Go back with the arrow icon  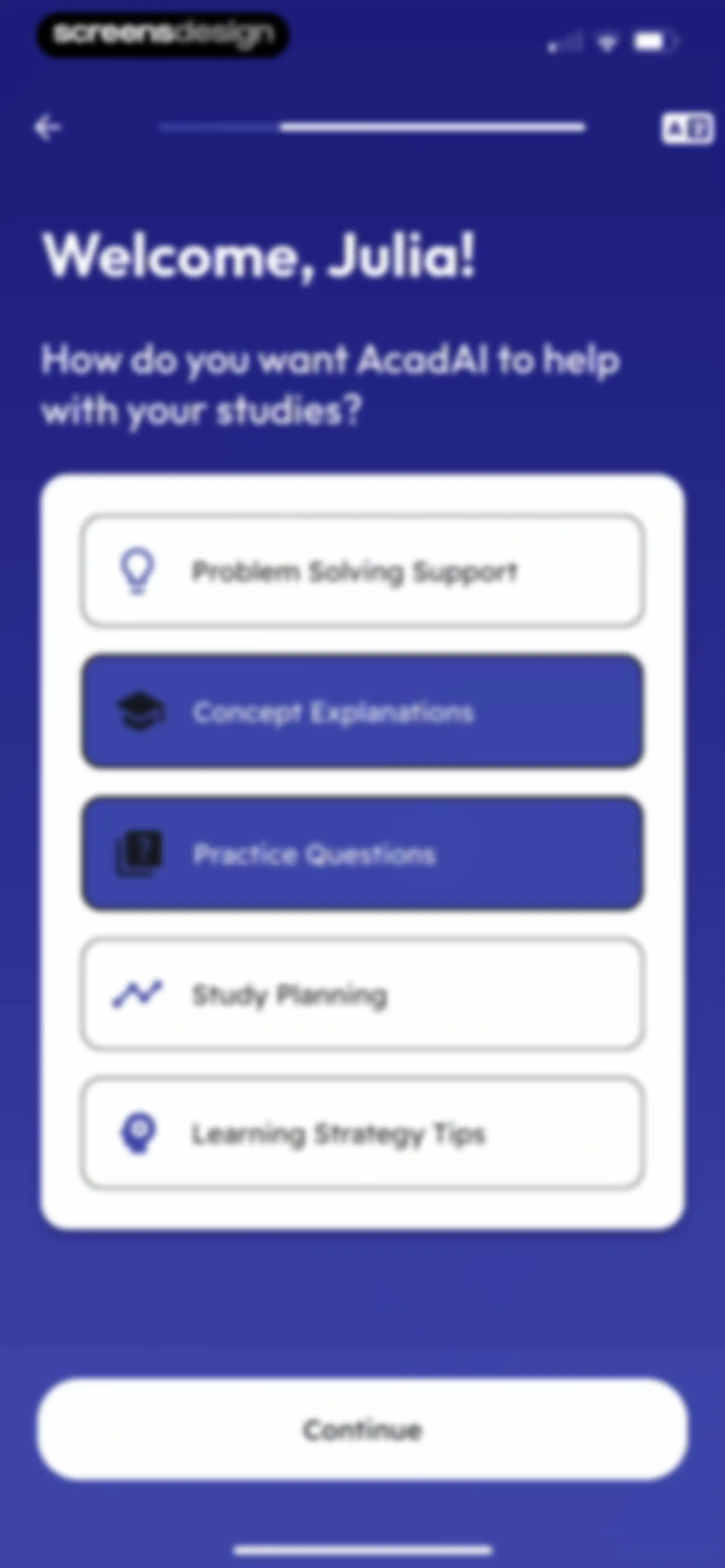[x=47, y=128]
